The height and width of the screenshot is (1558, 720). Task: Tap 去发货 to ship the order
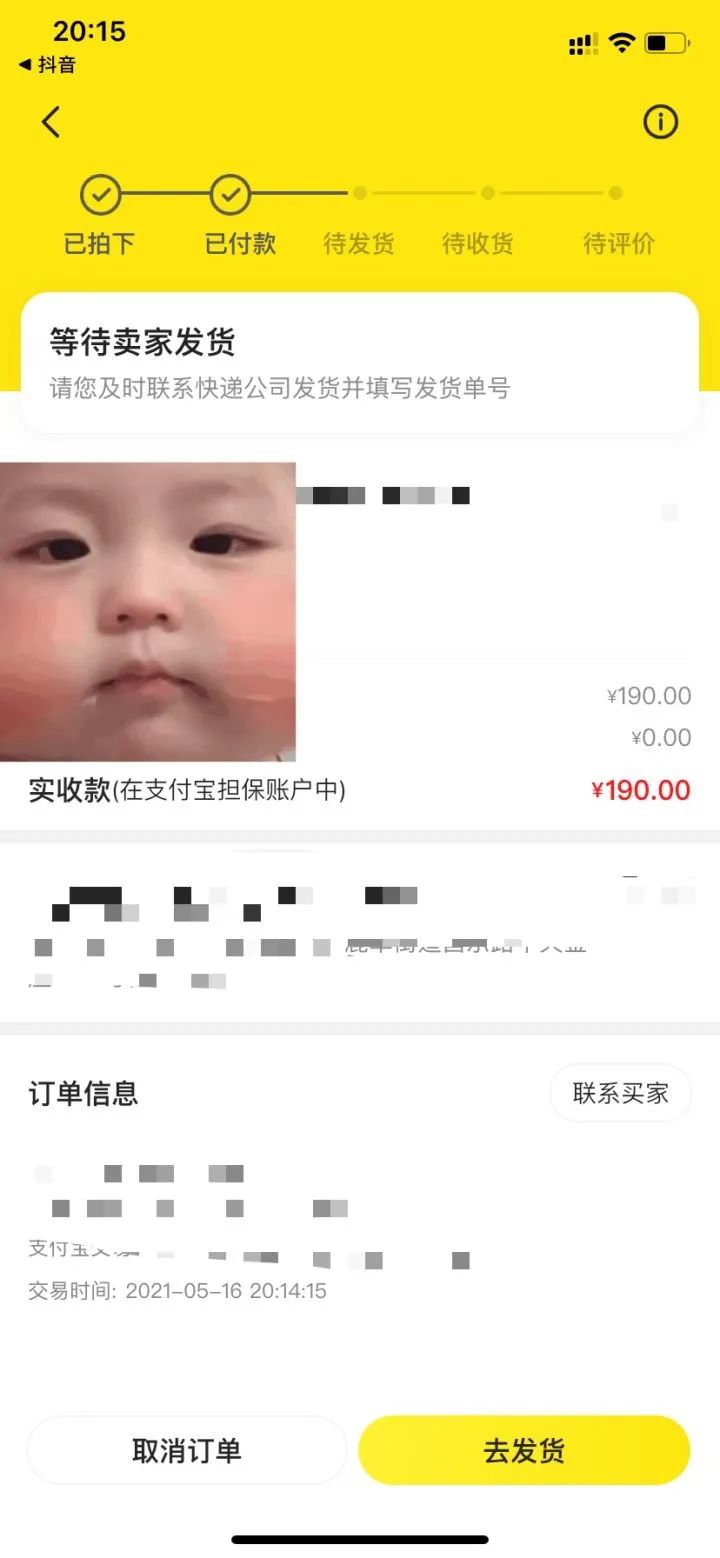524,1450
